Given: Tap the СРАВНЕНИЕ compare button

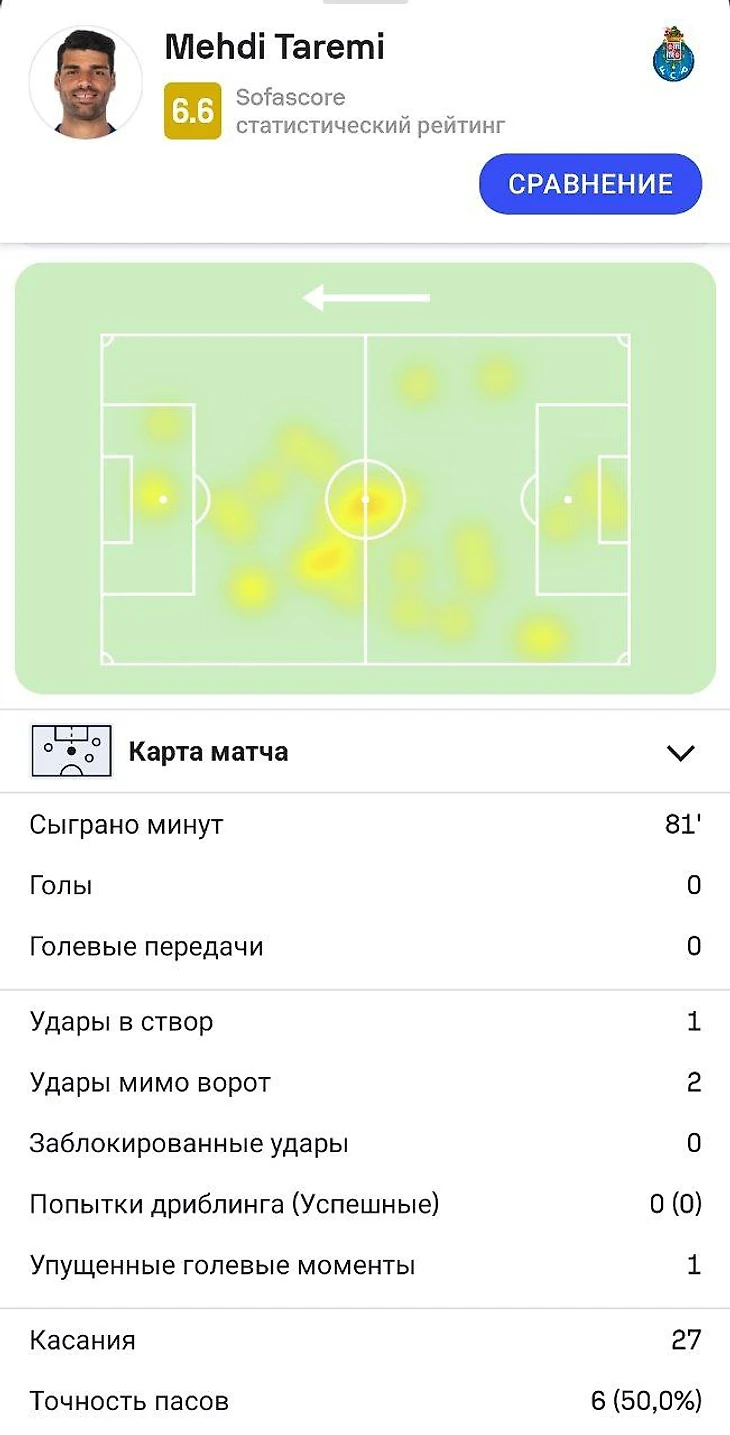Looking at the screenshot, I should (590, 184).
